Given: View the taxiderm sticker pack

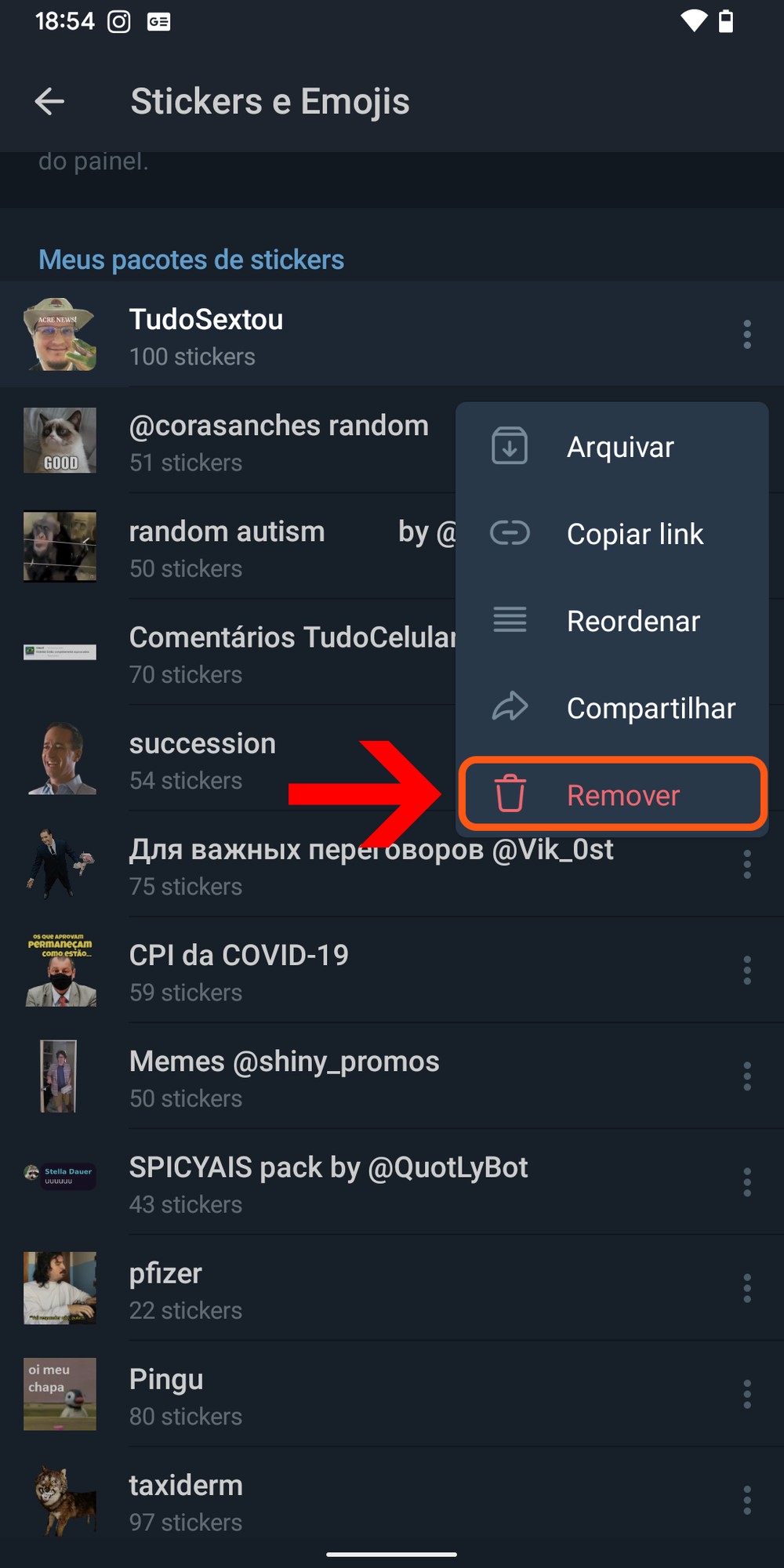Looking at the screenshot, I should pos(187,1501).
